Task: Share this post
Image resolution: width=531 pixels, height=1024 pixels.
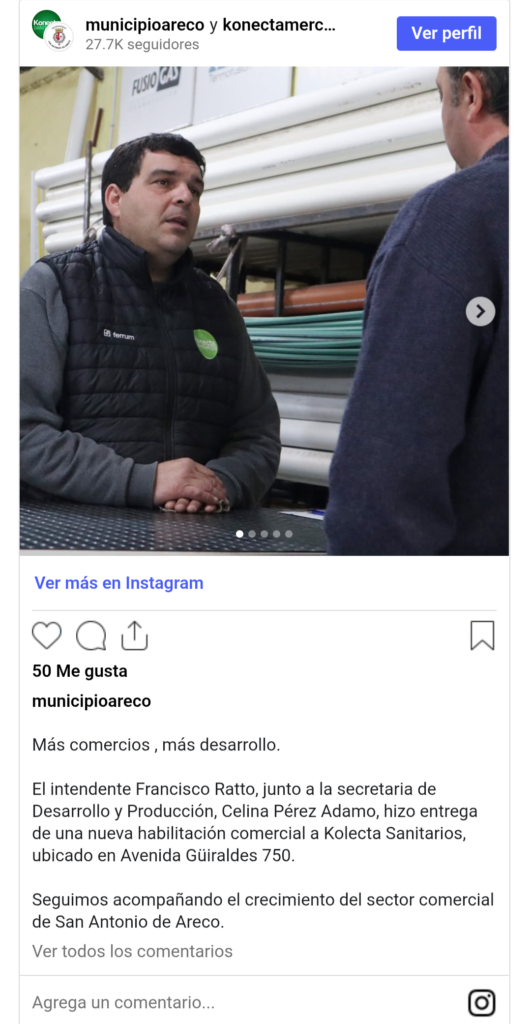Action: [x=135, y=635]
